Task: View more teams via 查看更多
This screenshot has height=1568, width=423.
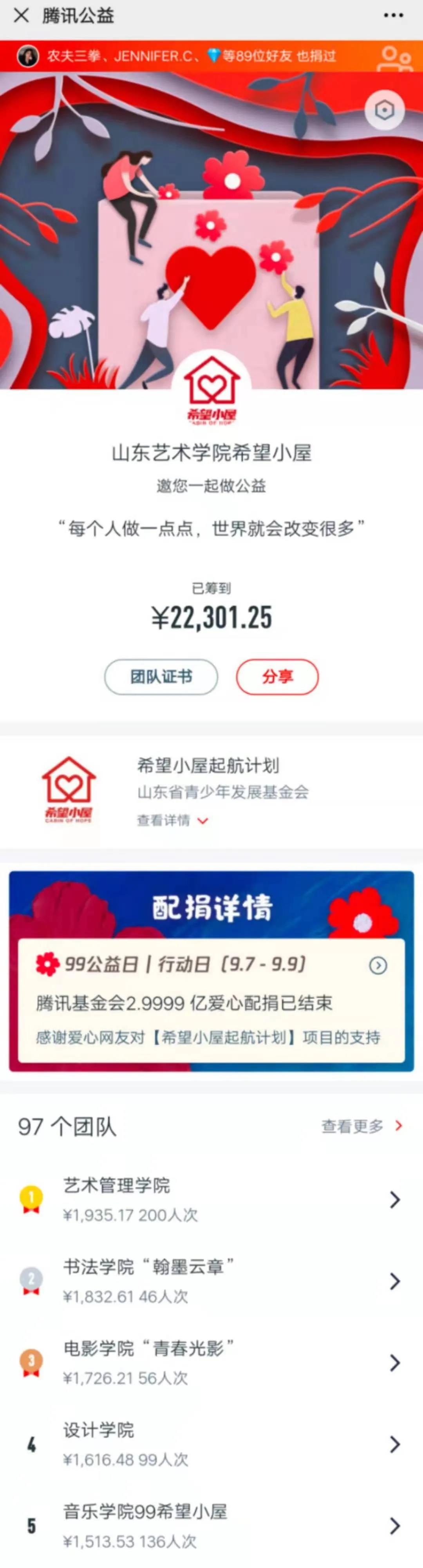Action: click(x=361, y=1127)
